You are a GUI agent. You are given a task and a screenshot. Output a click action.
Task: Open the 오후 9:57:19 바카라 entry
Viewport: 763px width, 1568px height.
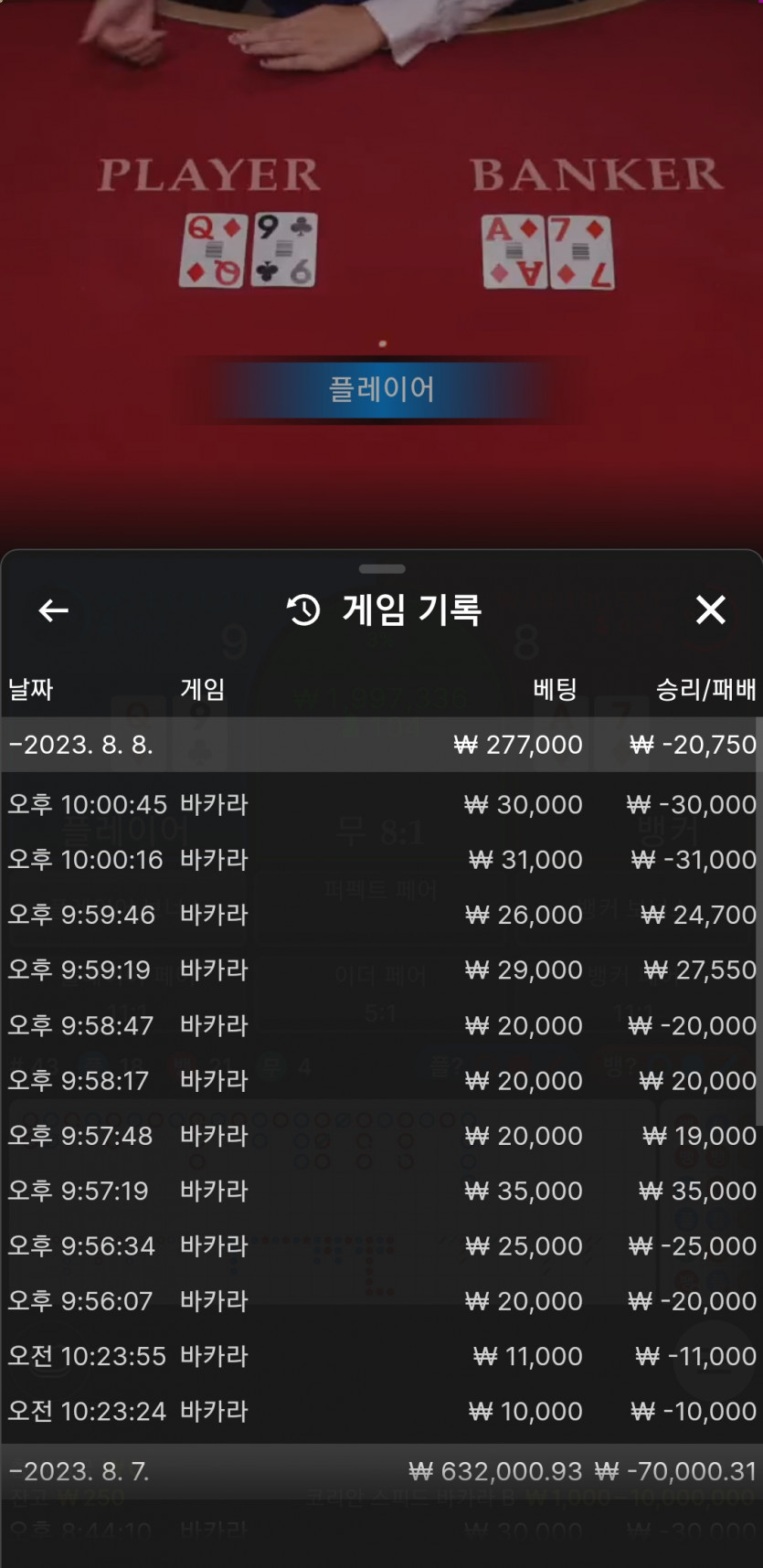click(381, 1191)
